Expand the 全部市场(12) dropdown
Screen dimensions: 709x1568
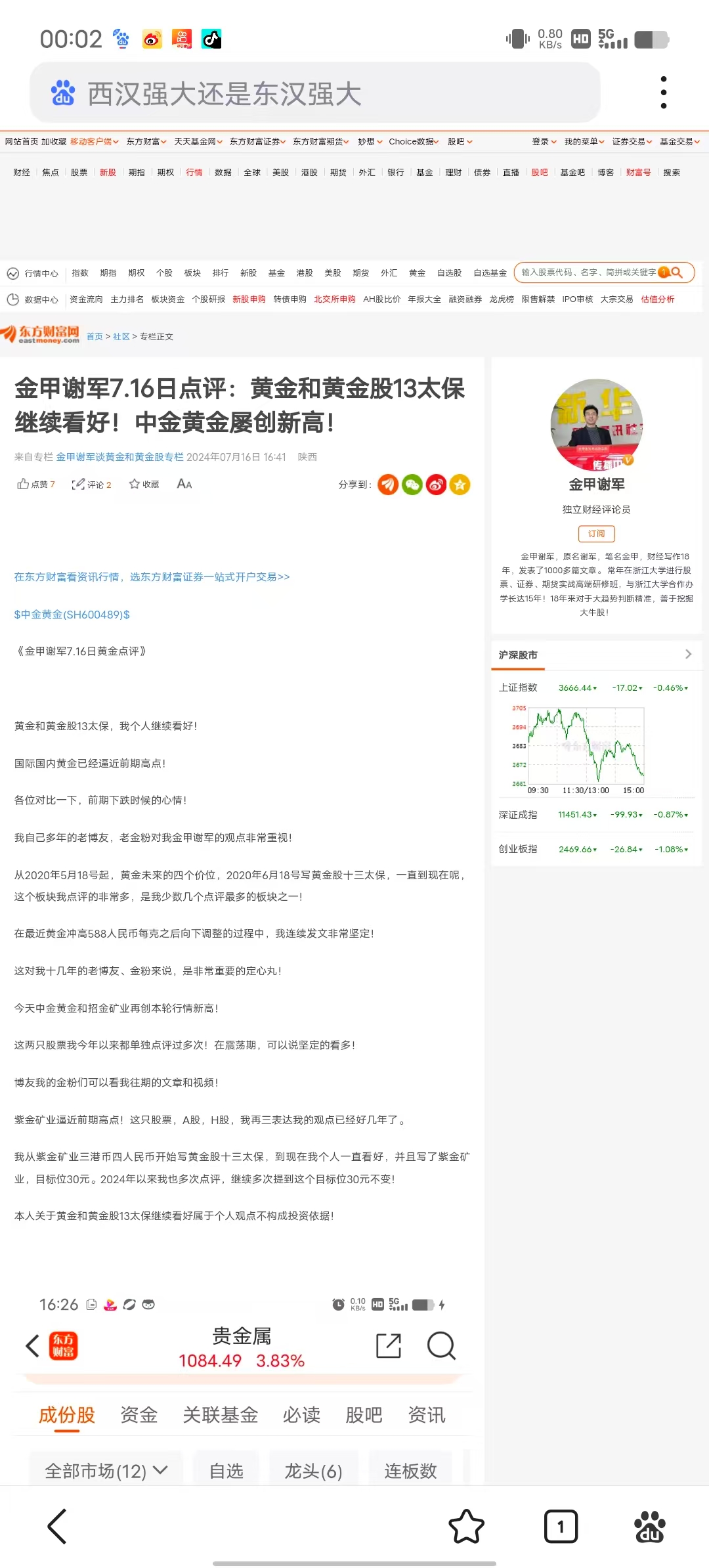pos(105,1471)
